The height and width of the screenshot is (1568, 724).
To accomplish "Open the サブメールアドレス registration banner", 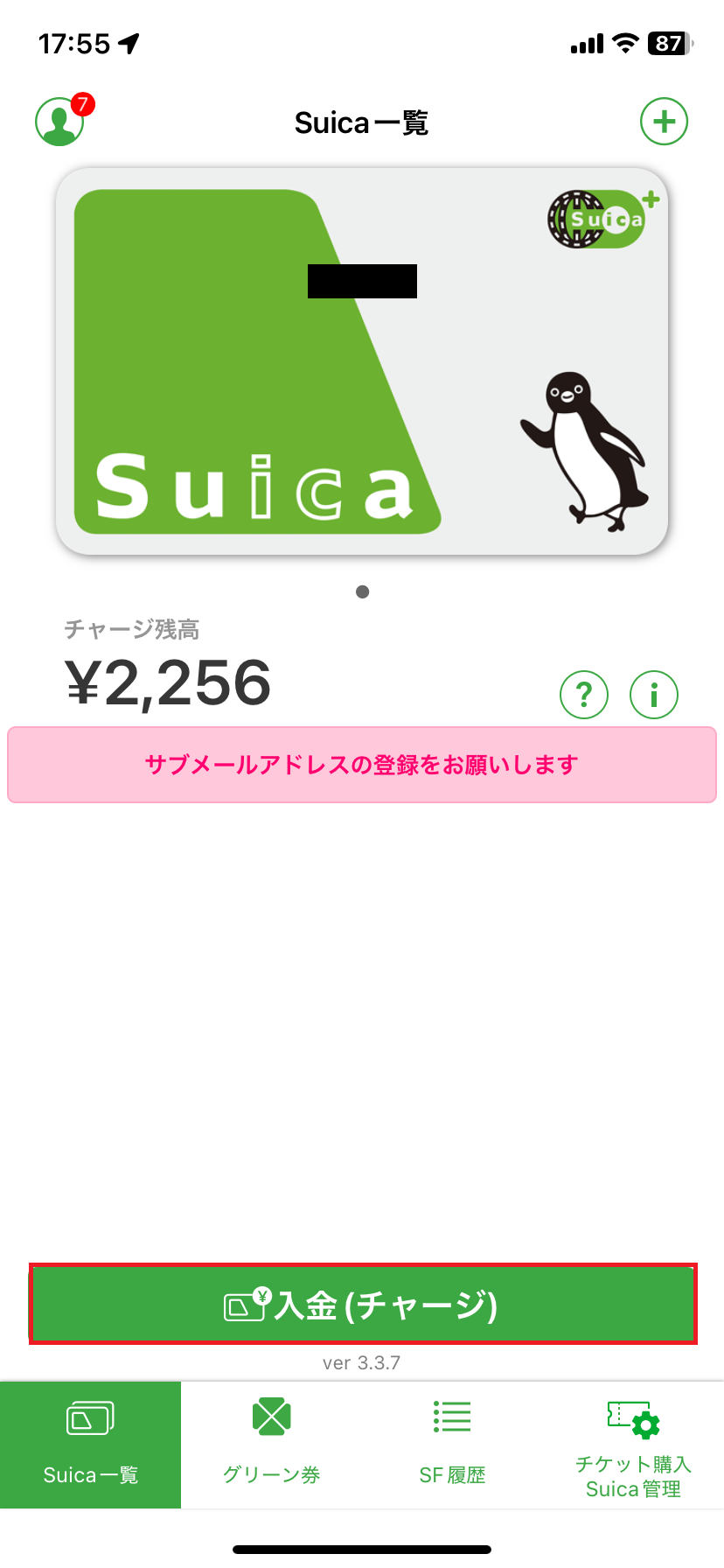I will point(362,765).
